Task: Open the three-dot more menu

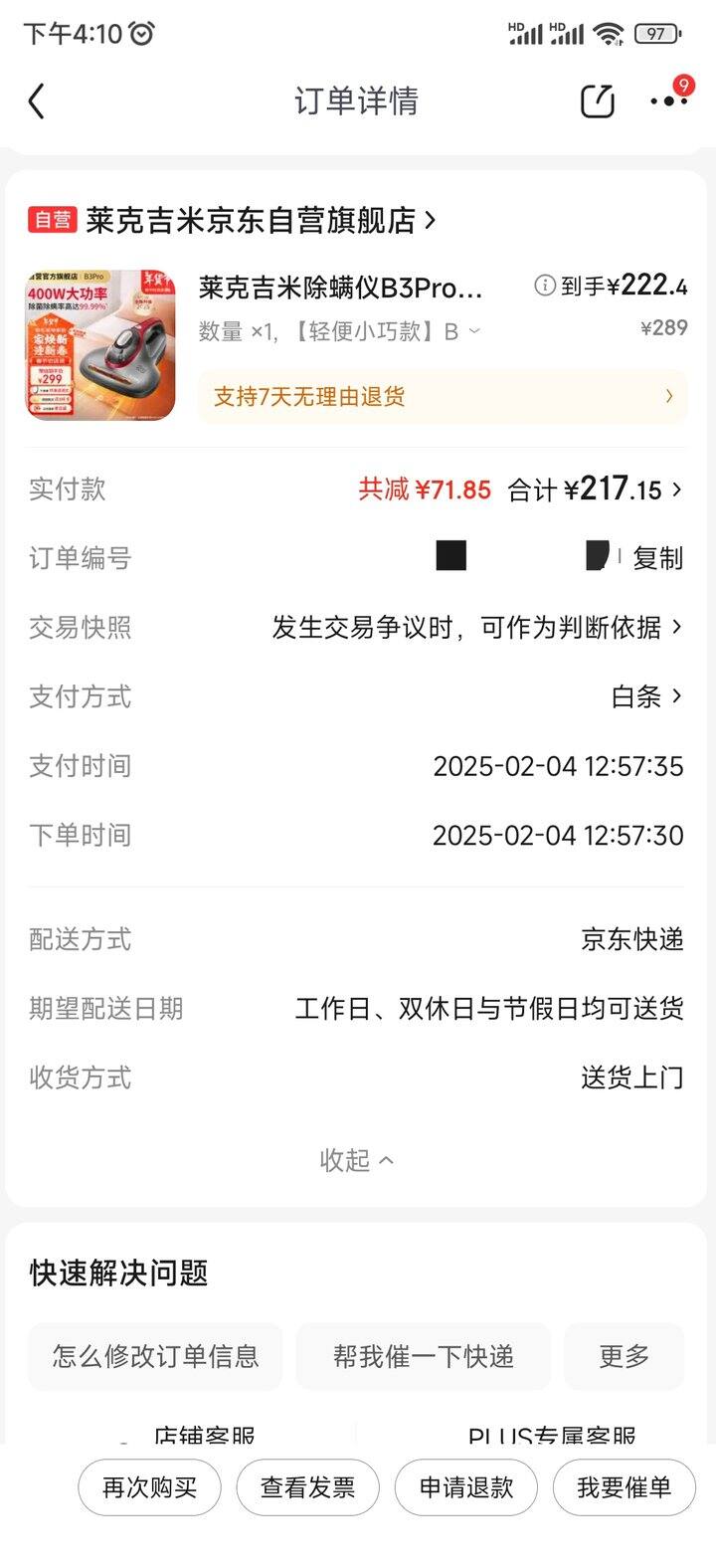Action: click(668, 101)
